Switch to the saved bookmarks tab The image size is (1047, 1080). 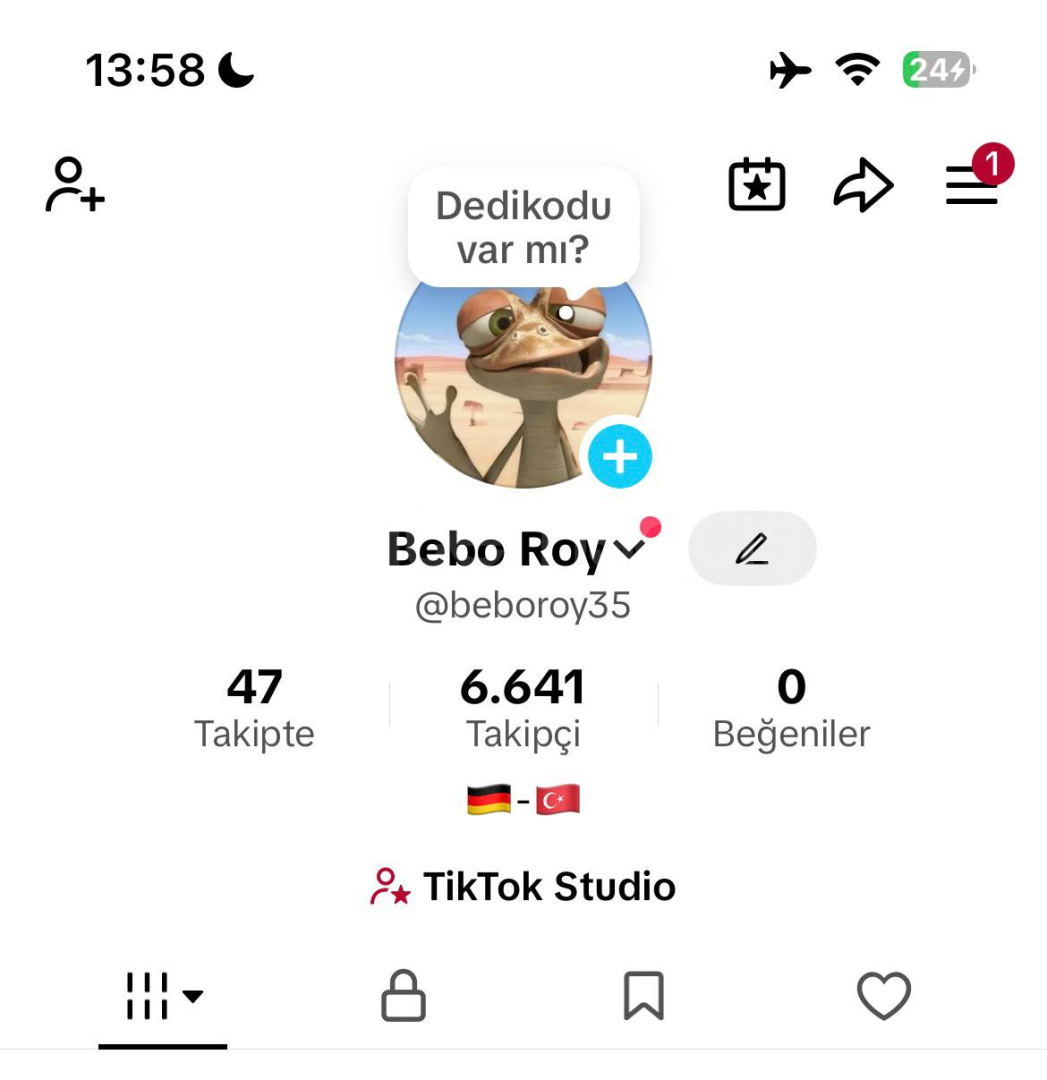coord(643,996)
